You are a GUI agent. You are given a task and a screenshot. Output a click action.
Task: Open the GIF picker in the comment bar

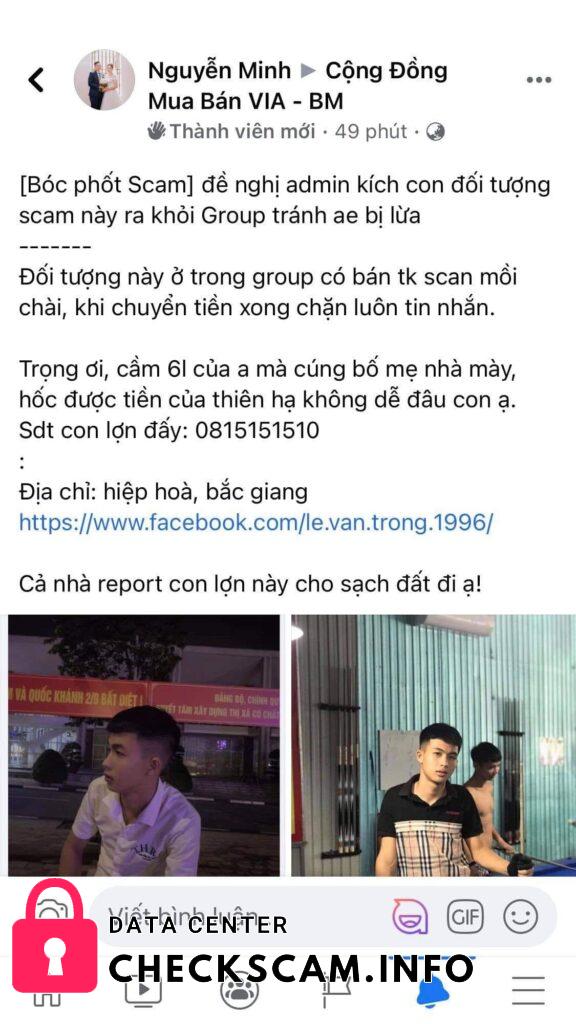pyautogui.click(x=465, y=916)
